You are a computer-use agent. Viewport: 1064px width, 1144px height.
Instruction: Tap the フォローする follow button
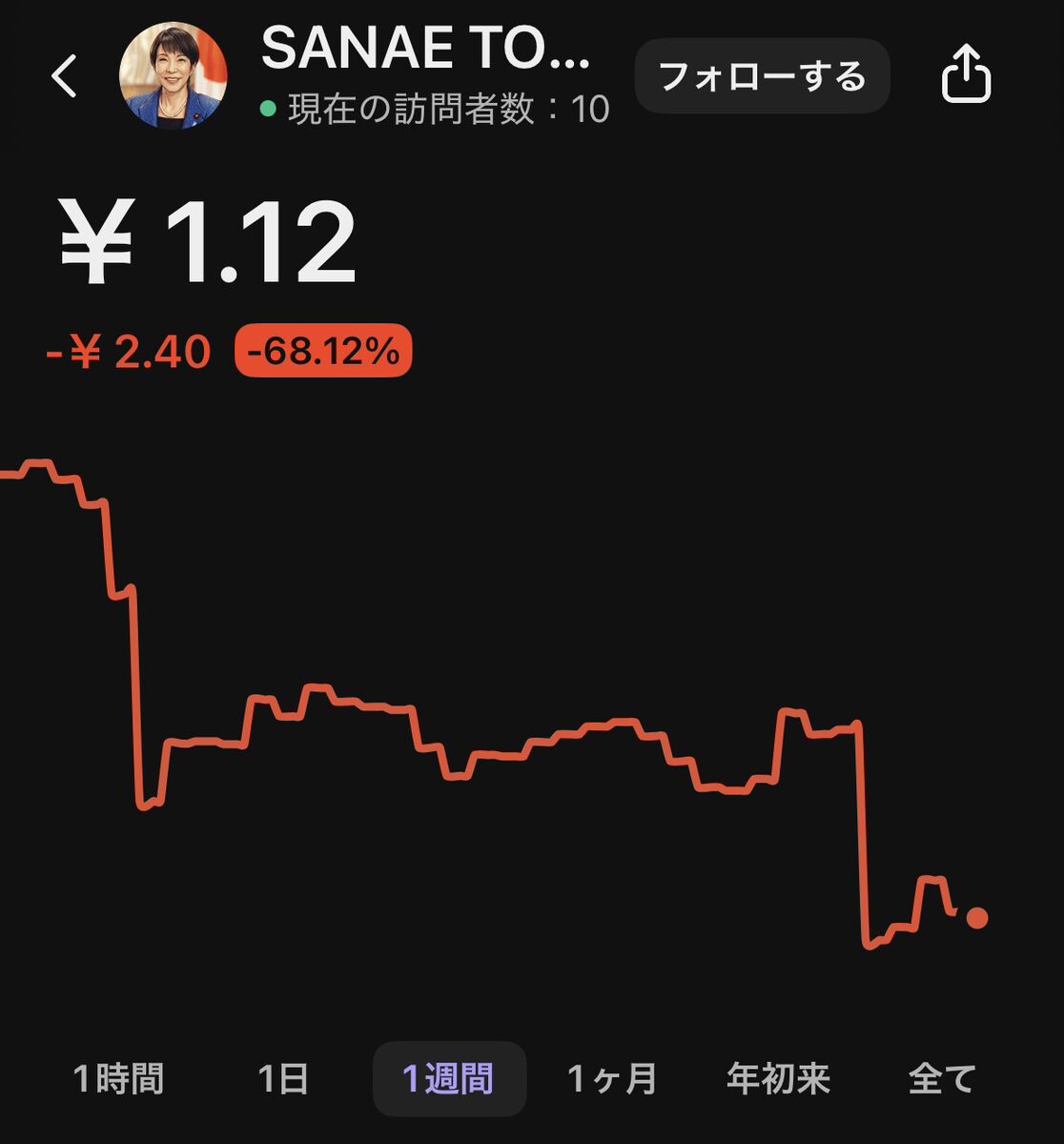tap(762, 76)
